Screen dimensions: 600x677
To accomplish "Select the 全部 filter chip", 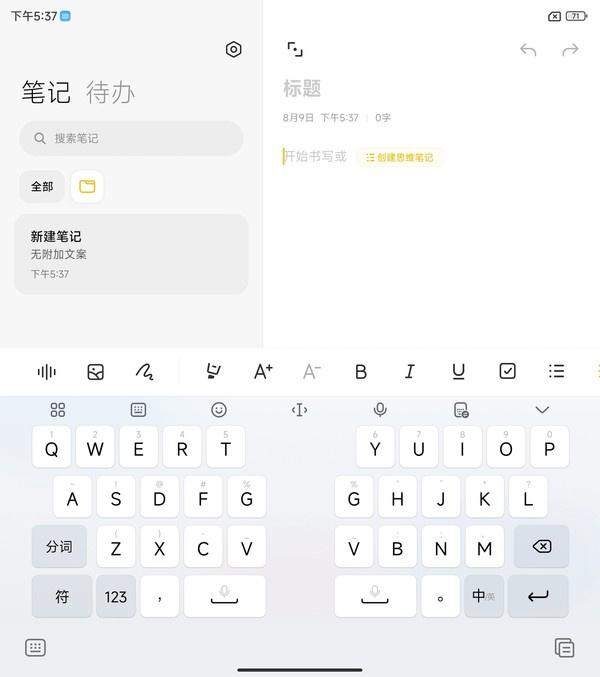I will [42, 186].
